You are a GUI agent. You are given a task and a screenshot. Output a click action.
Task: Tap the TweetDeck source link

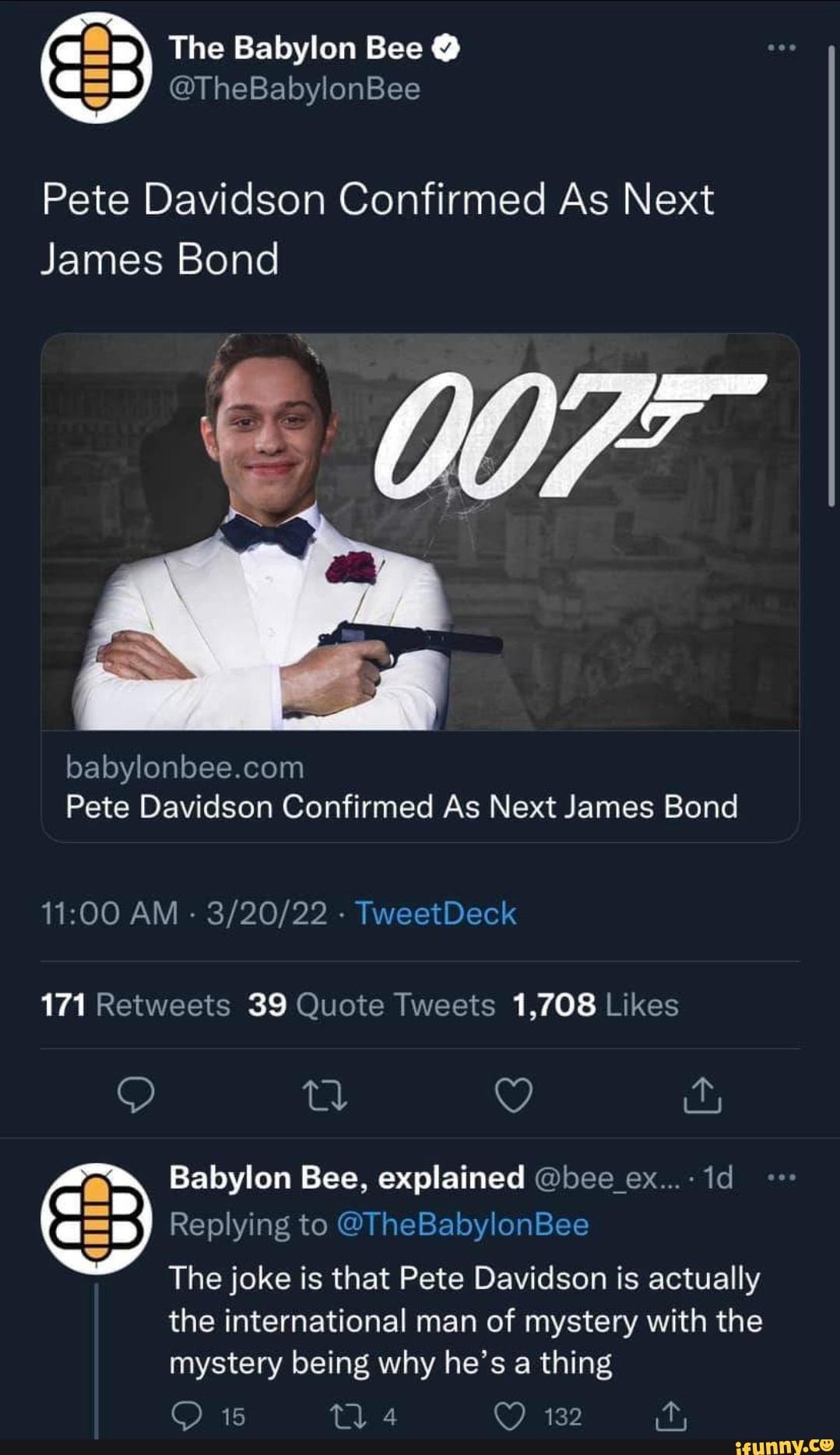pyautogui.click(x=436, y=914)
